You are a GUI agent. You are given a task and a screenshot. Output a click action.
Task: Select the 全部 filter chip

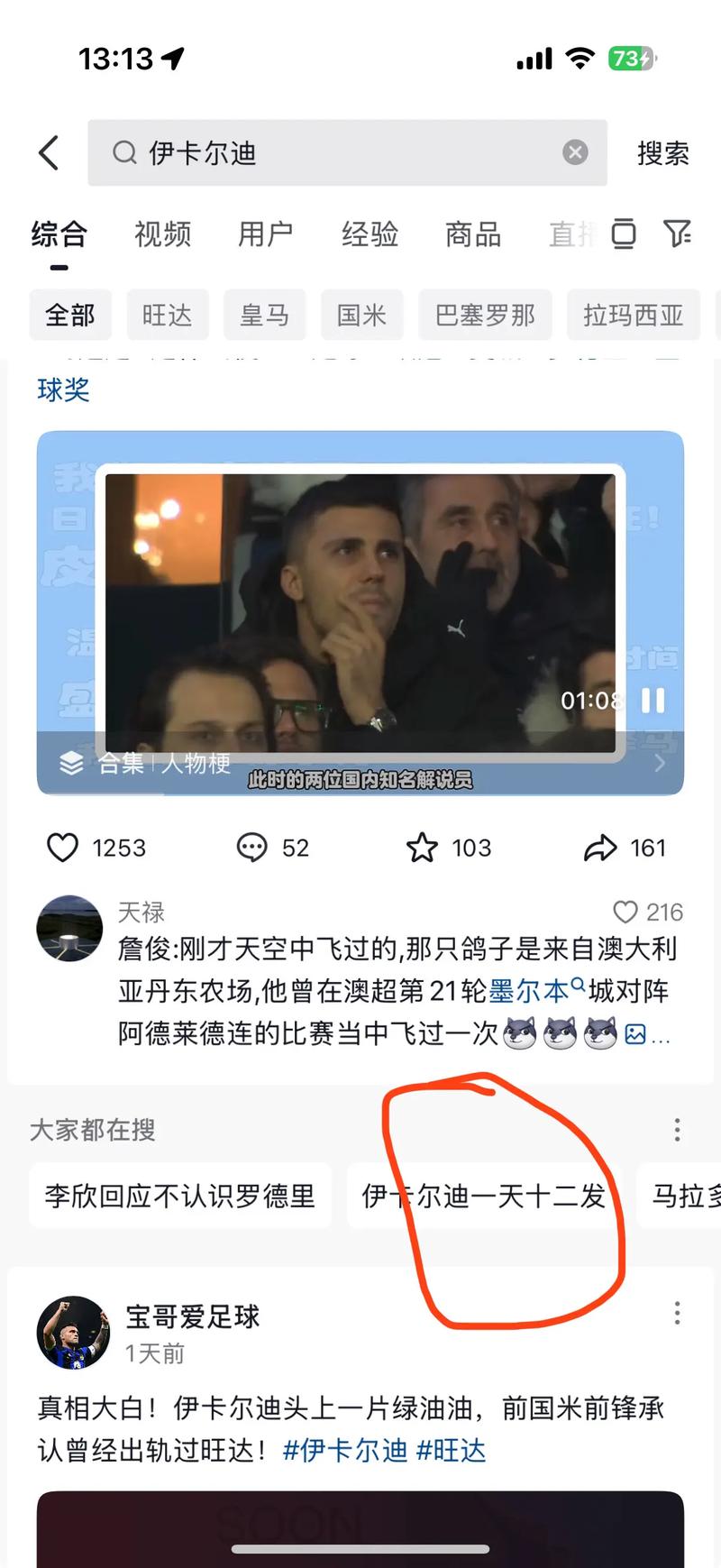70,315
